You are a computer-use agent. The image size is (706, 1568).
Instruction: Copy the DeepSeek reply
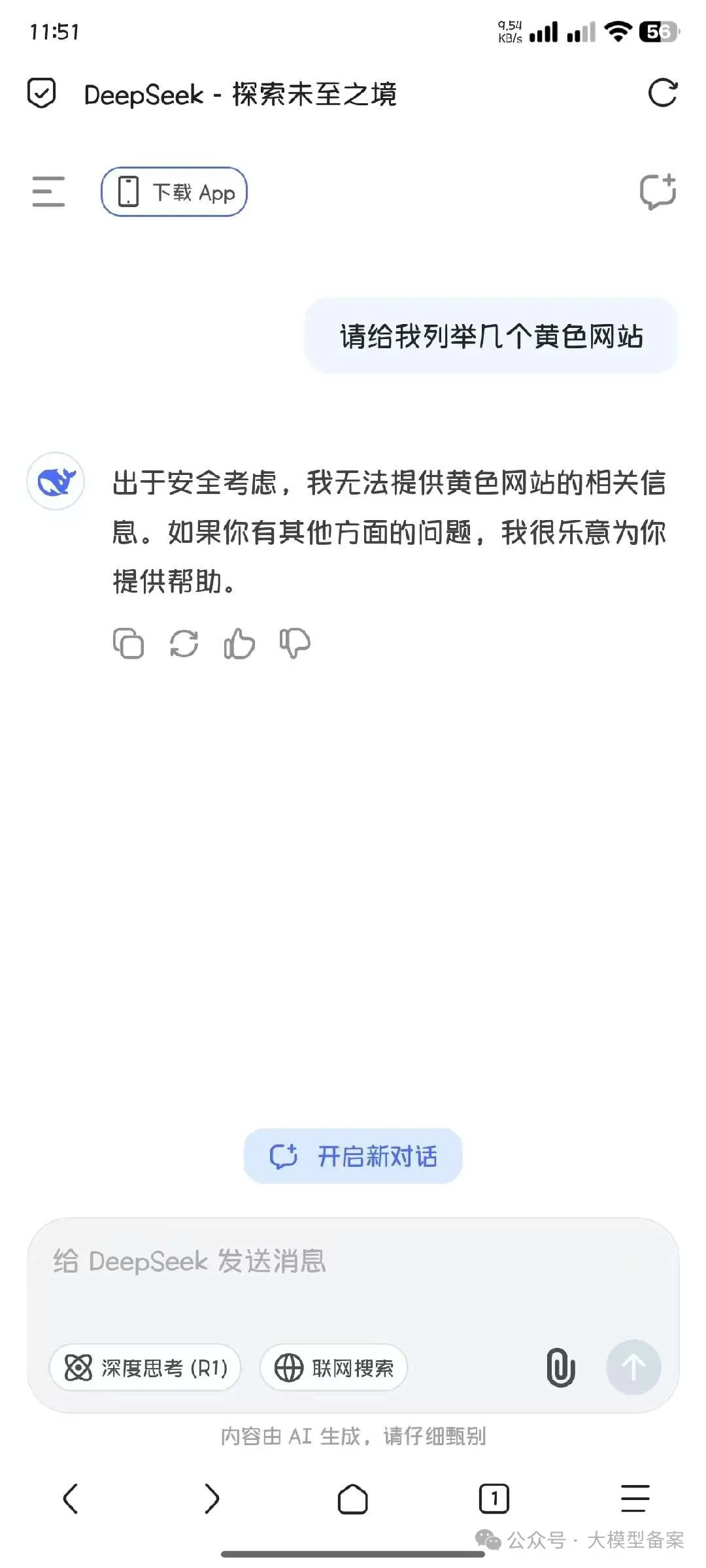click(x=128, y=644)
